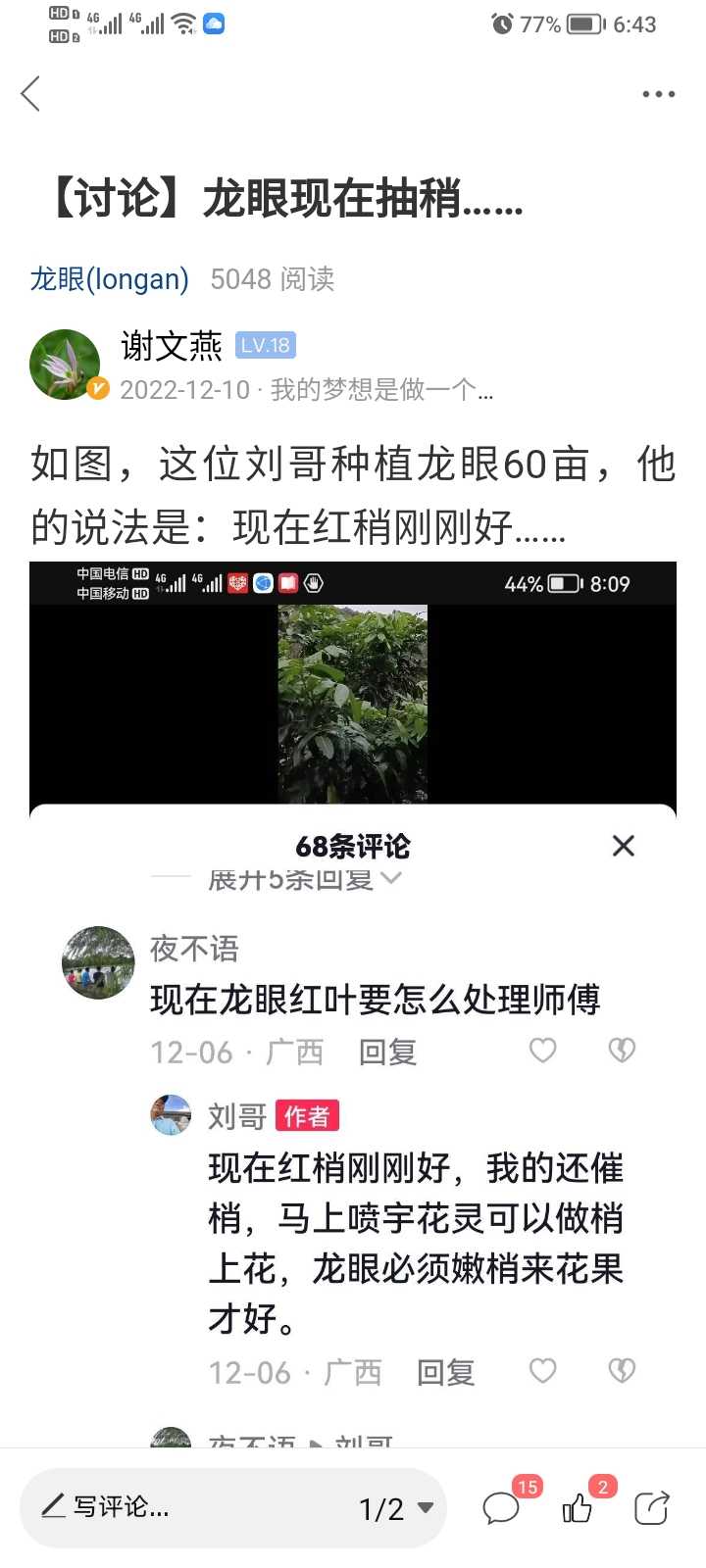The width and height of the screenshot is (706, 1568).
Task: Open the 龙眼(longan) topic link
Action: click(109, 279)
